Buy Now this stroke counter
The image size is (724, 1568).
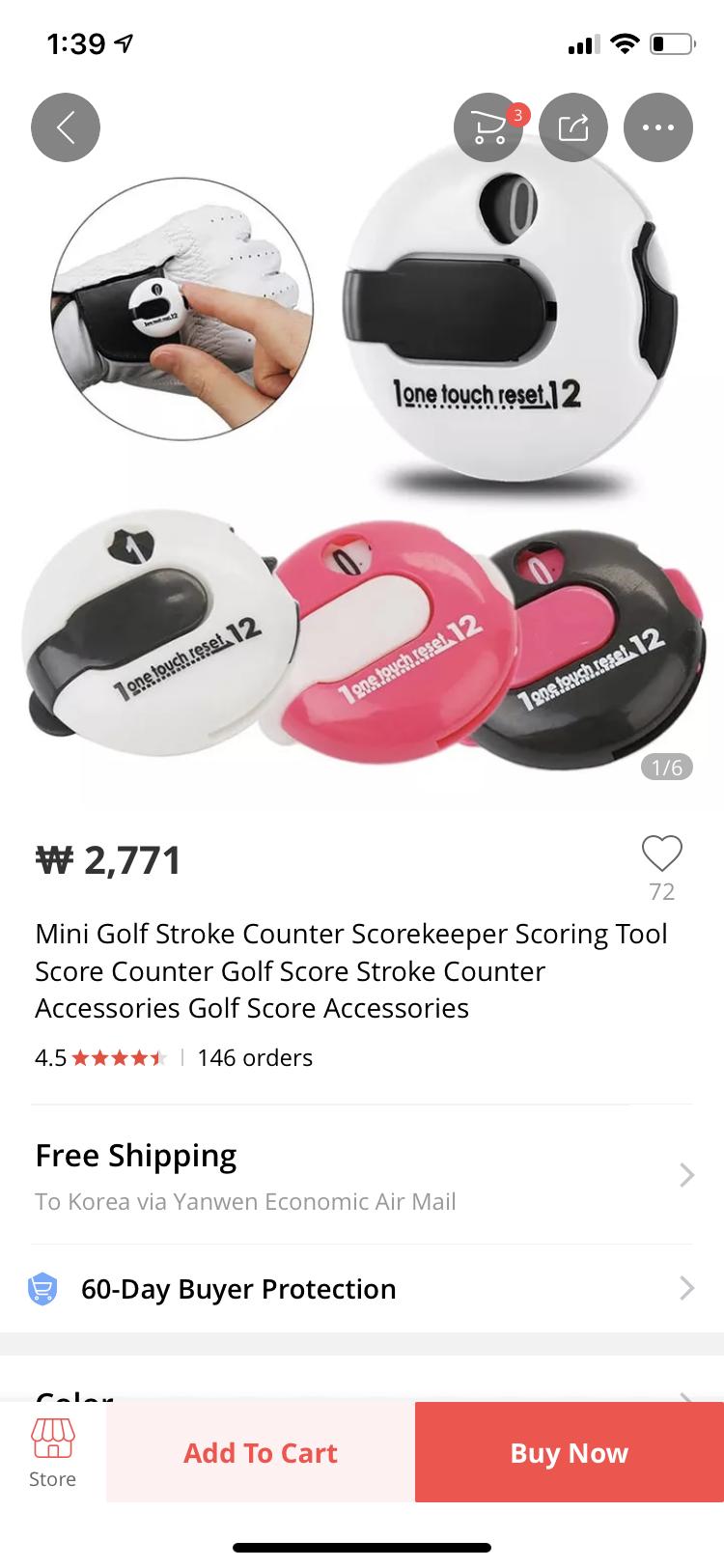point(570,1453)
